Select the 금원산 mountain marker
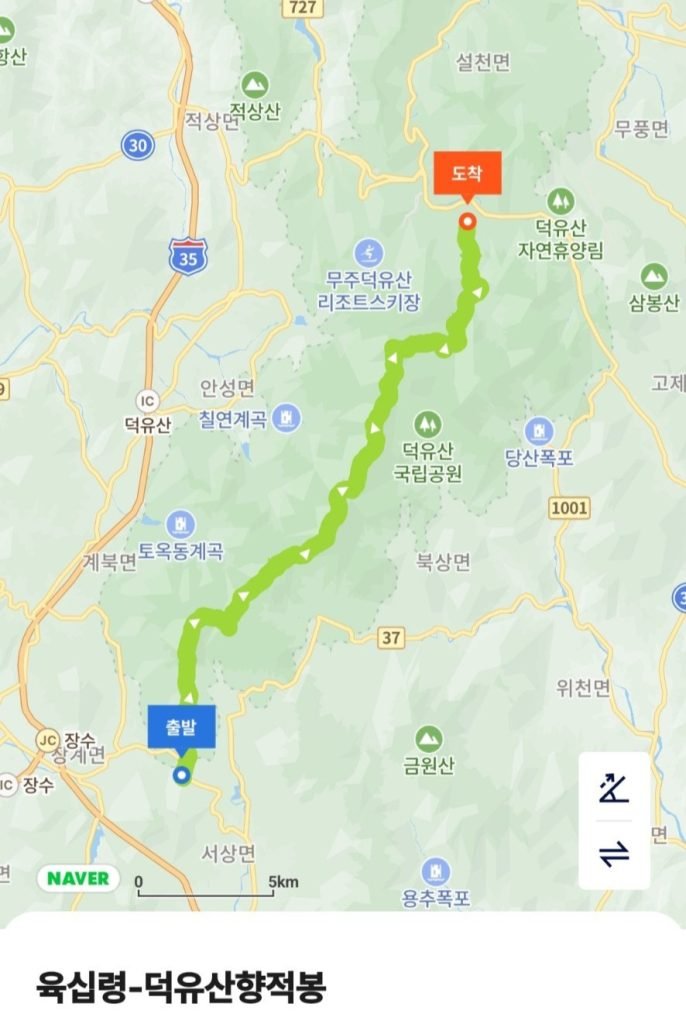 pyautogui.click(x=430, y=739)
